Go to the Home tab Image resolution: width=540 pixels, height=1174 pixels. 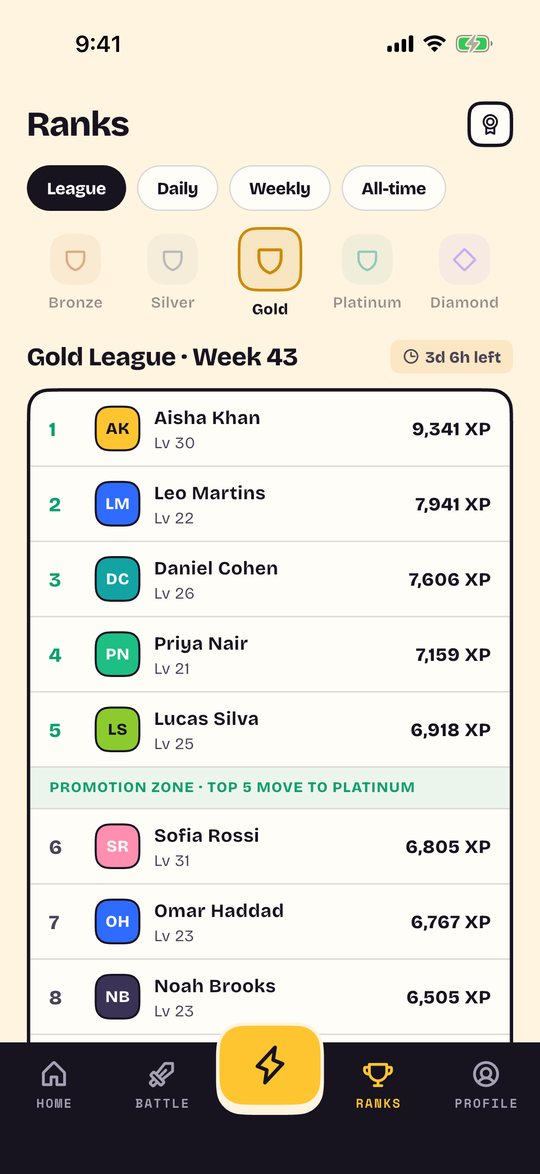click(54, 1084)
